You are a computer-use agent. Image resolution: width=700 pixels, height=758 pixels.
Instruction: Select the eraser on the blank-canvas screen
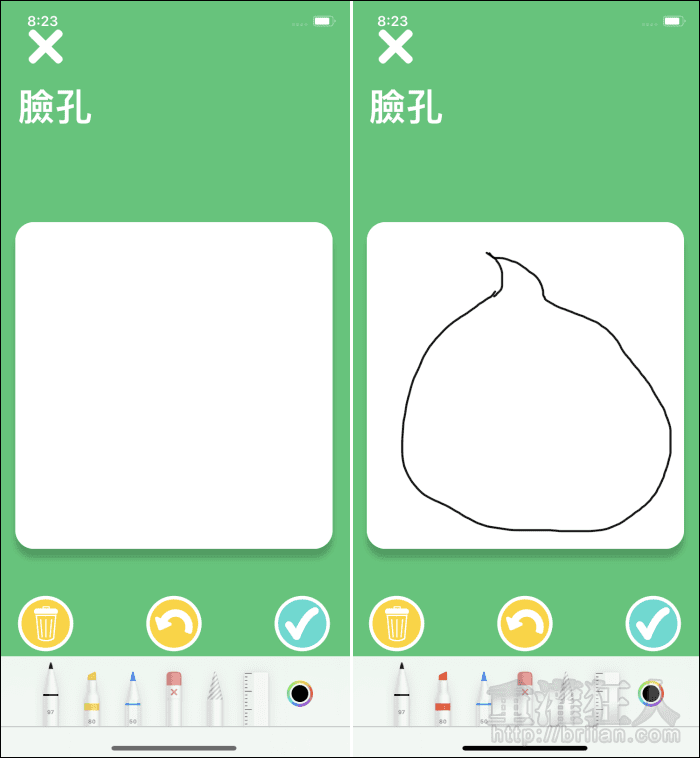(x=174, y=696)
